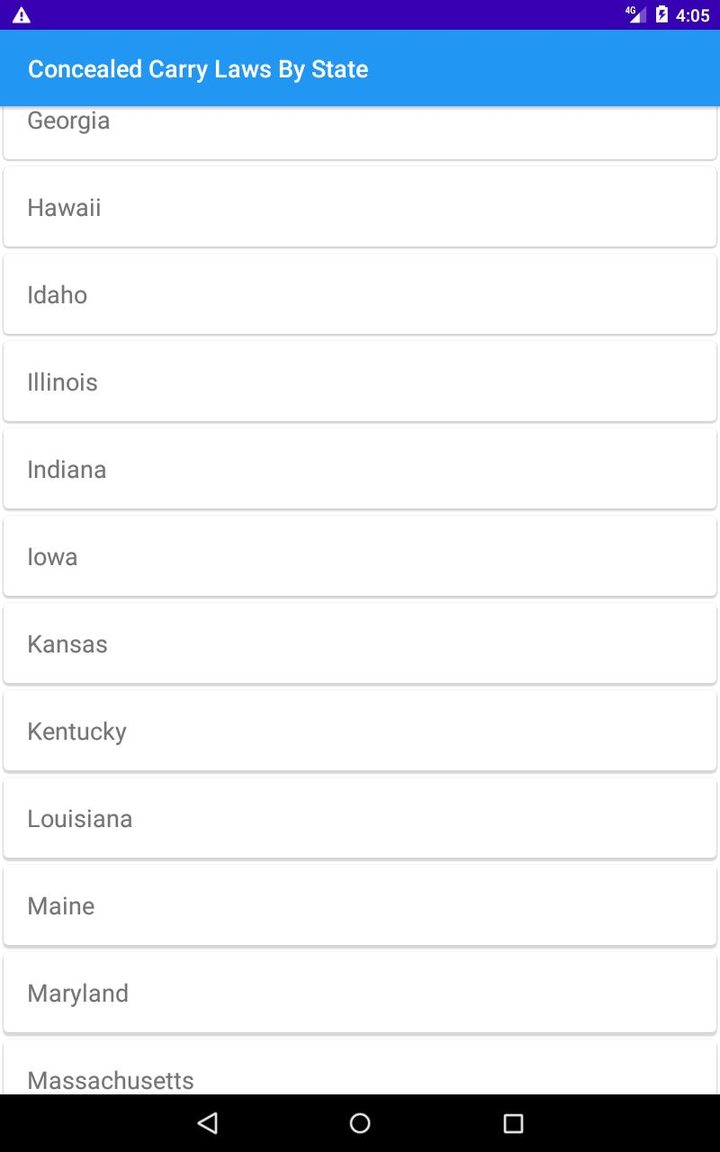This screenshot has width=720, height=1152.
Task: Tap the Iowa entry
Action: pyautogui.click(x=360, y=556)
